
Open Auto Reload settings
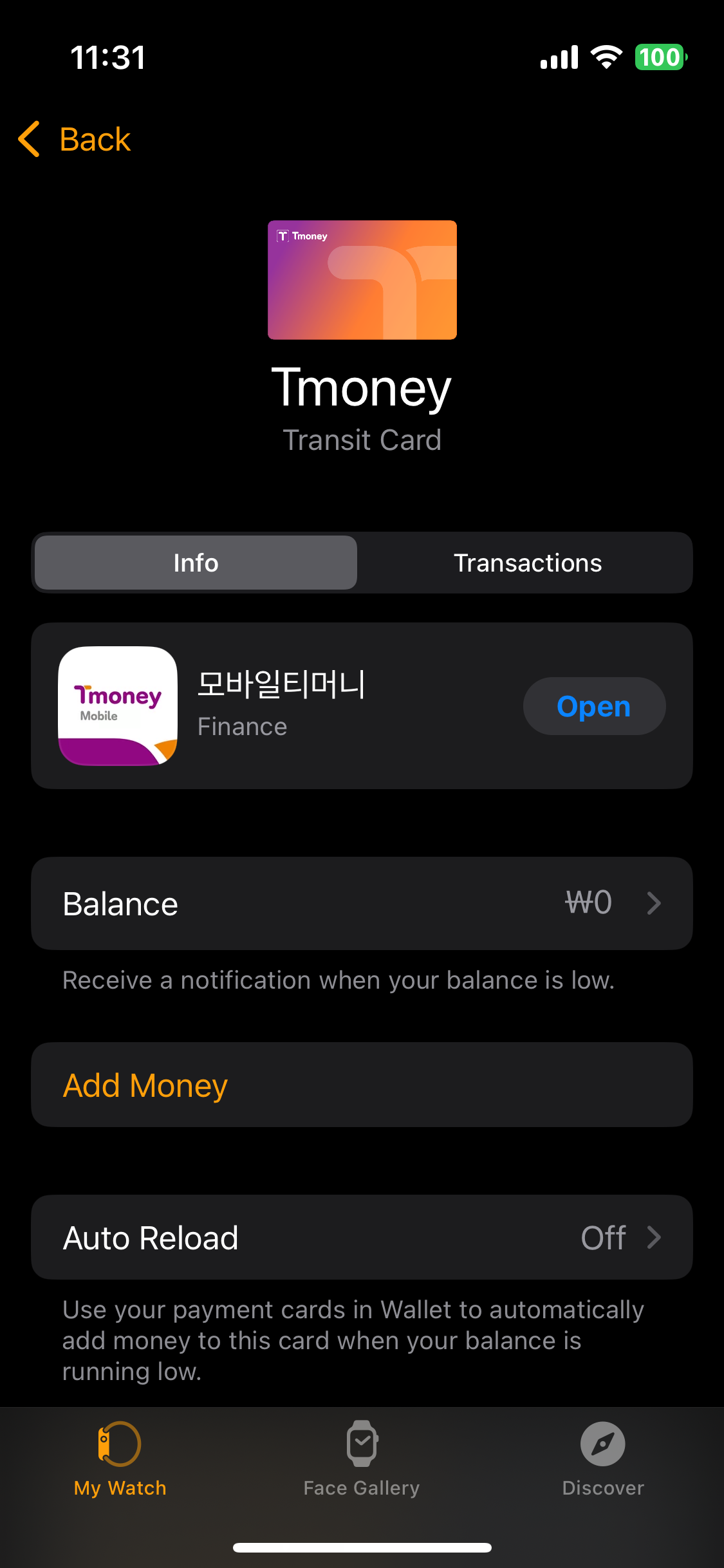pyautogui.click(x=362, y=1237)
